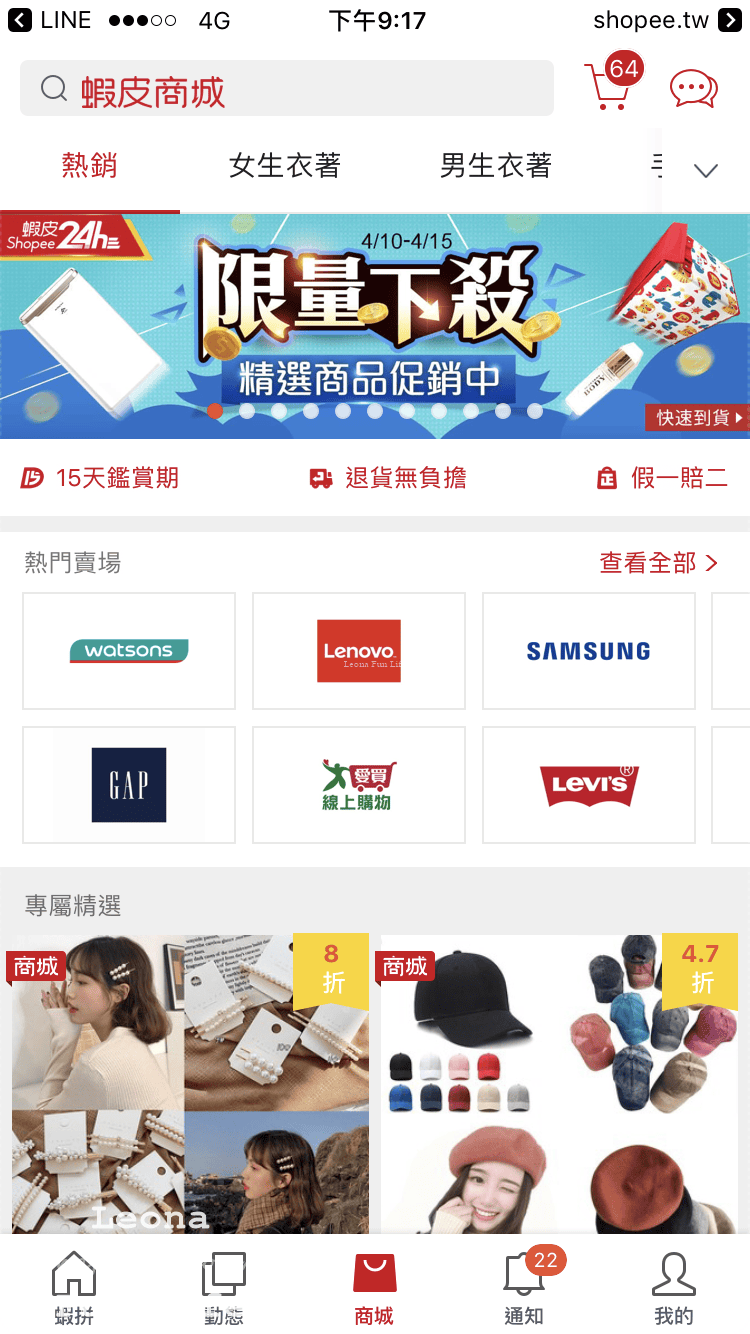
Task: Go to the 我的 profile tab
Action: point(673,1290)
